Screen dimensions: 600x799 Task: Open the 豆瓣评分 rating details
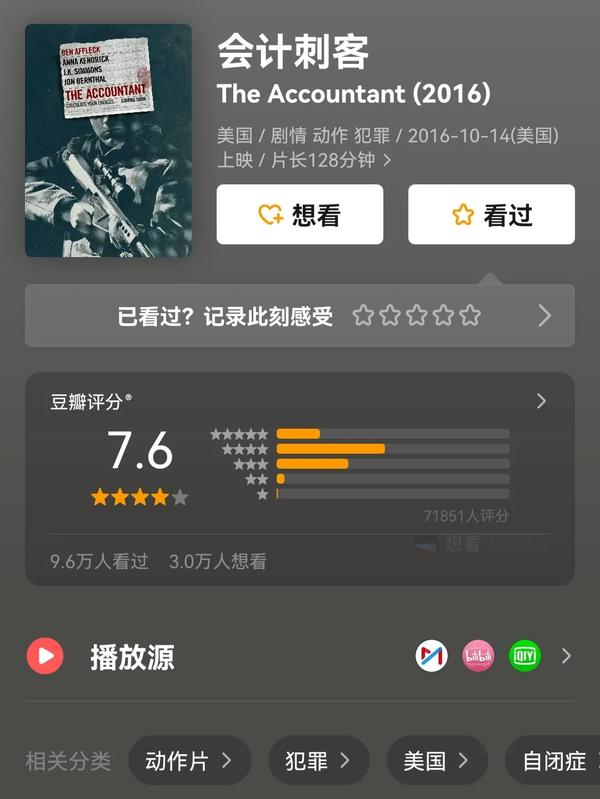coord(541,401)
